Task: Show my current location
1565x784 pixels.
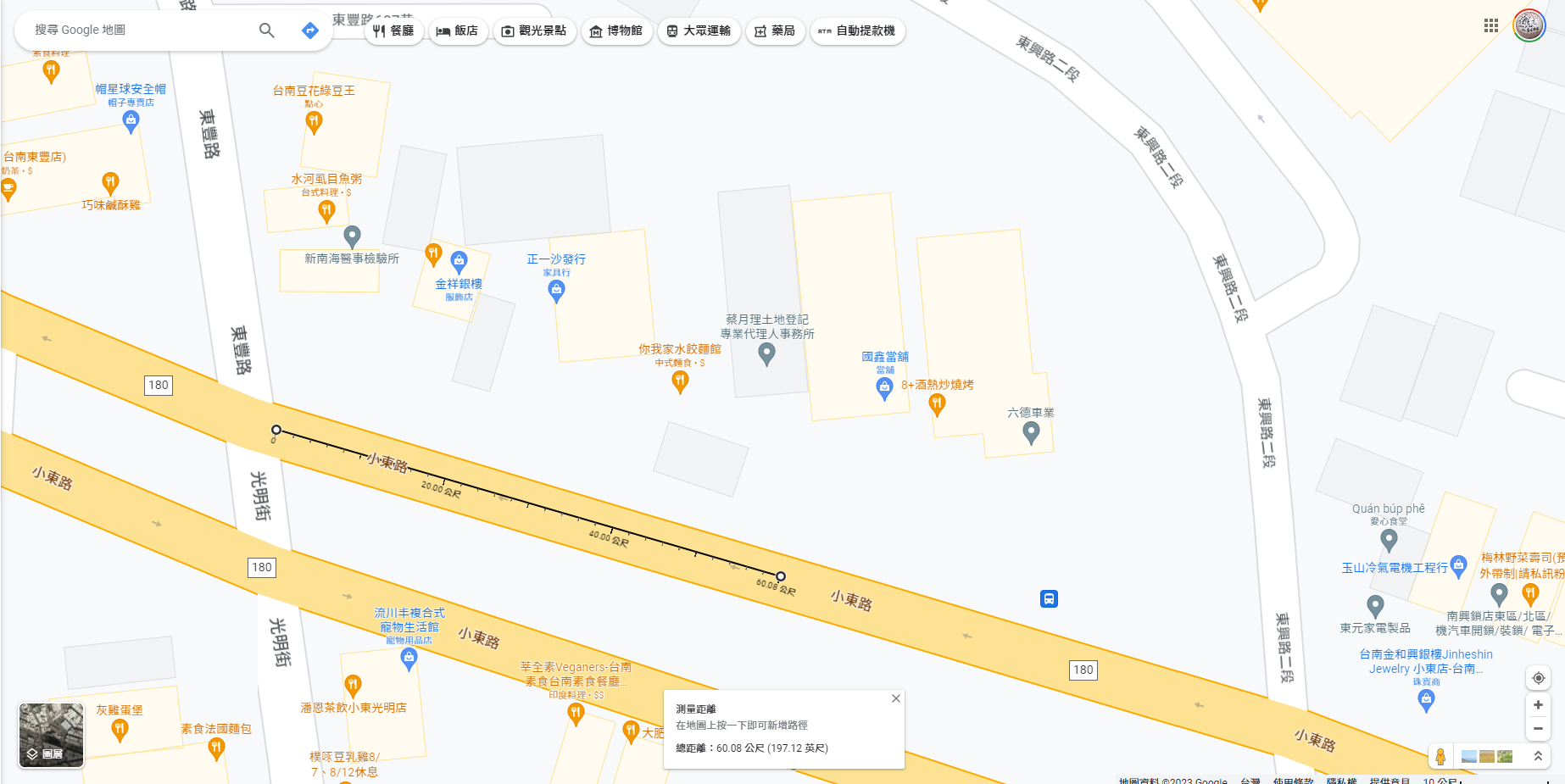Action: coord(1538,678)
